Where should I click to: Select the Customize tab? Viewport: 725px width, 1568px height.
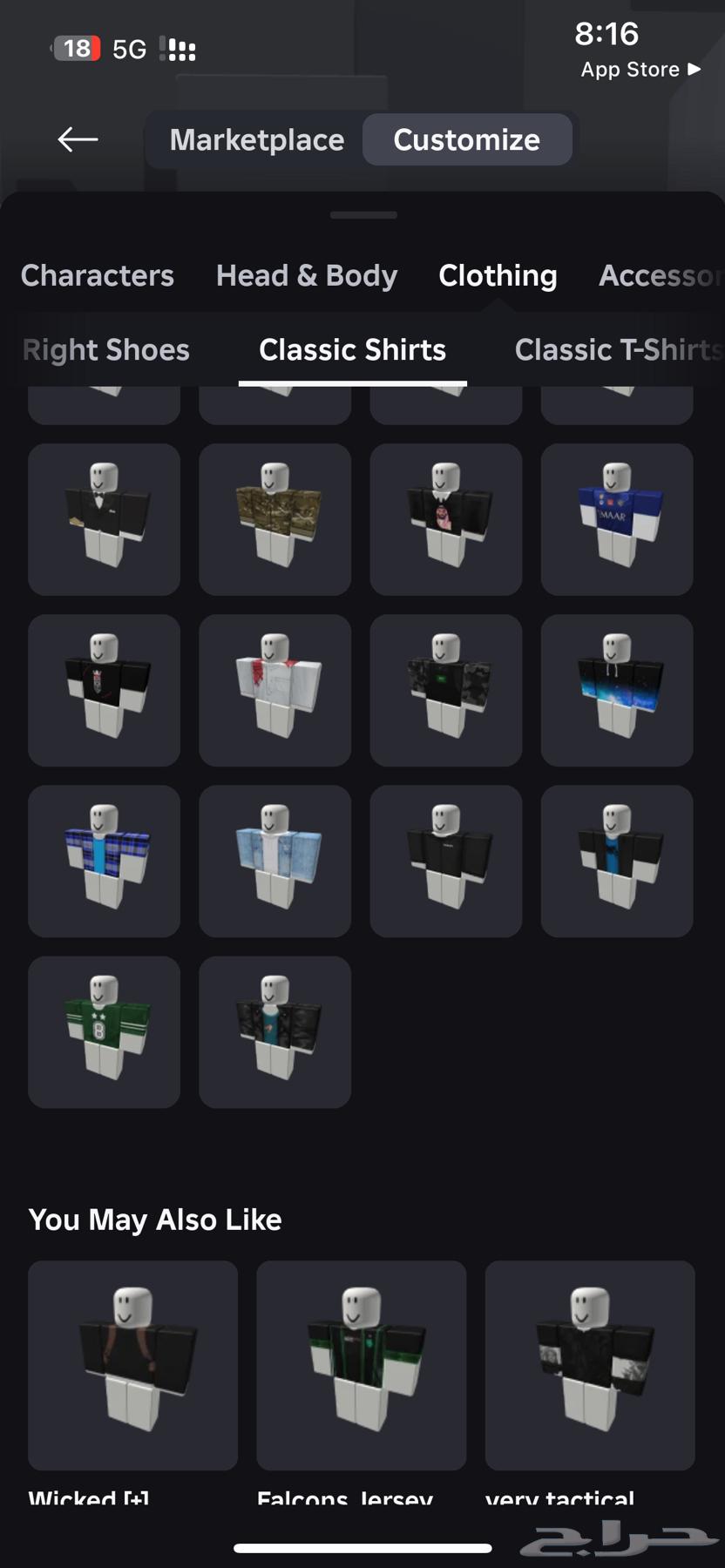click(x=466, y=139)
